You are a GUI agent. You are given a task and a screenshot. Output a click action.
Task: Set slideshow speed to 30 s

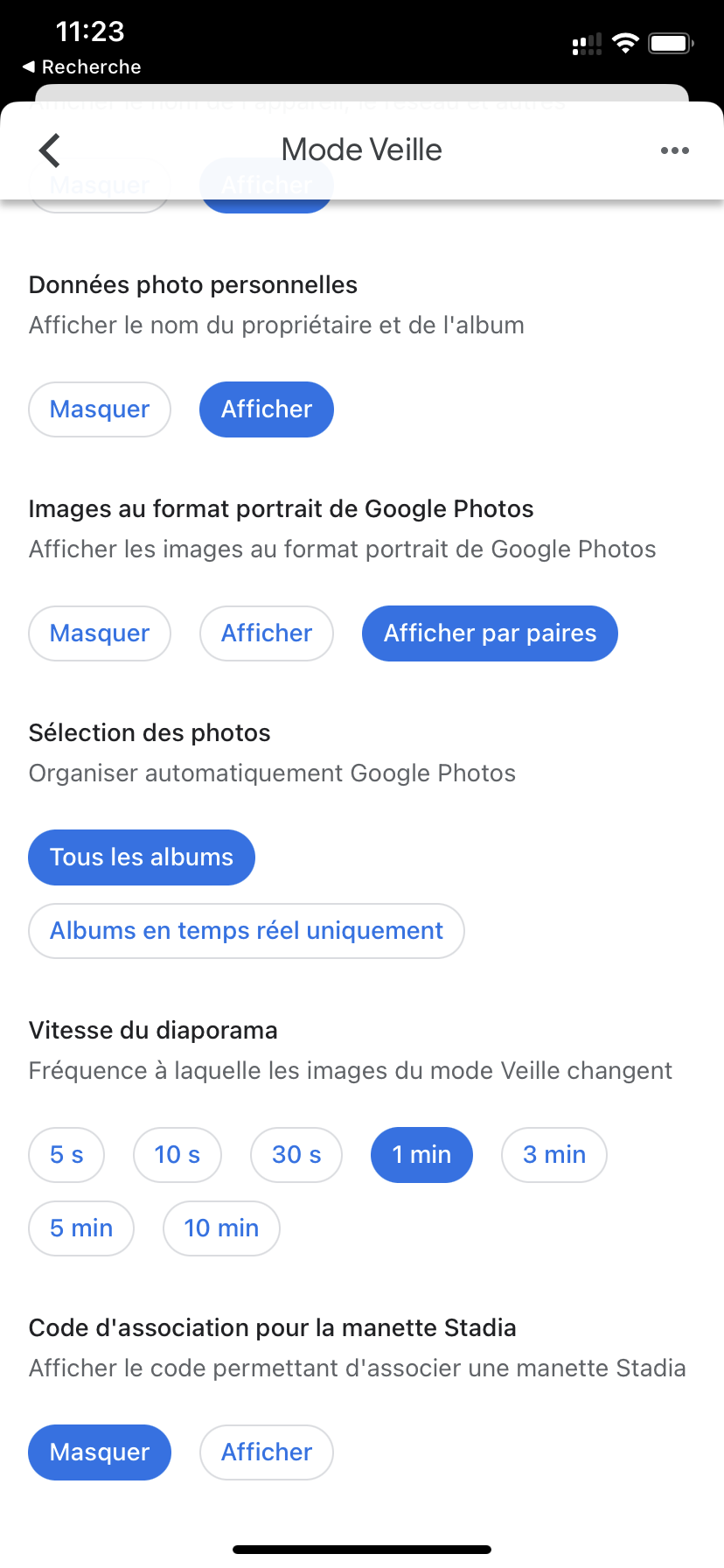[296, 1155]
